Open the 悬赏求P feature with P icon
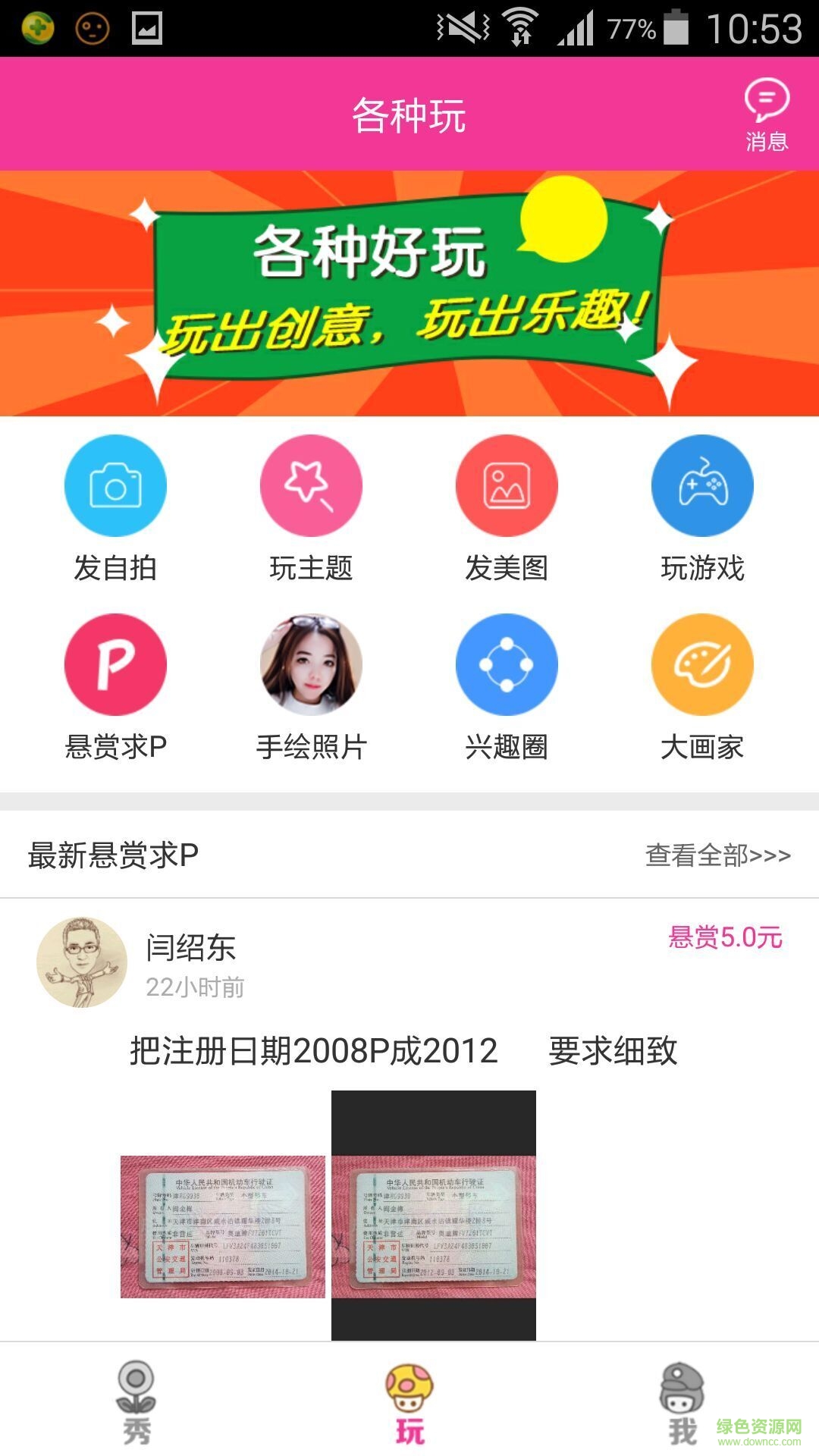This screenshot has height=1456, width=819. coord(115,664)
